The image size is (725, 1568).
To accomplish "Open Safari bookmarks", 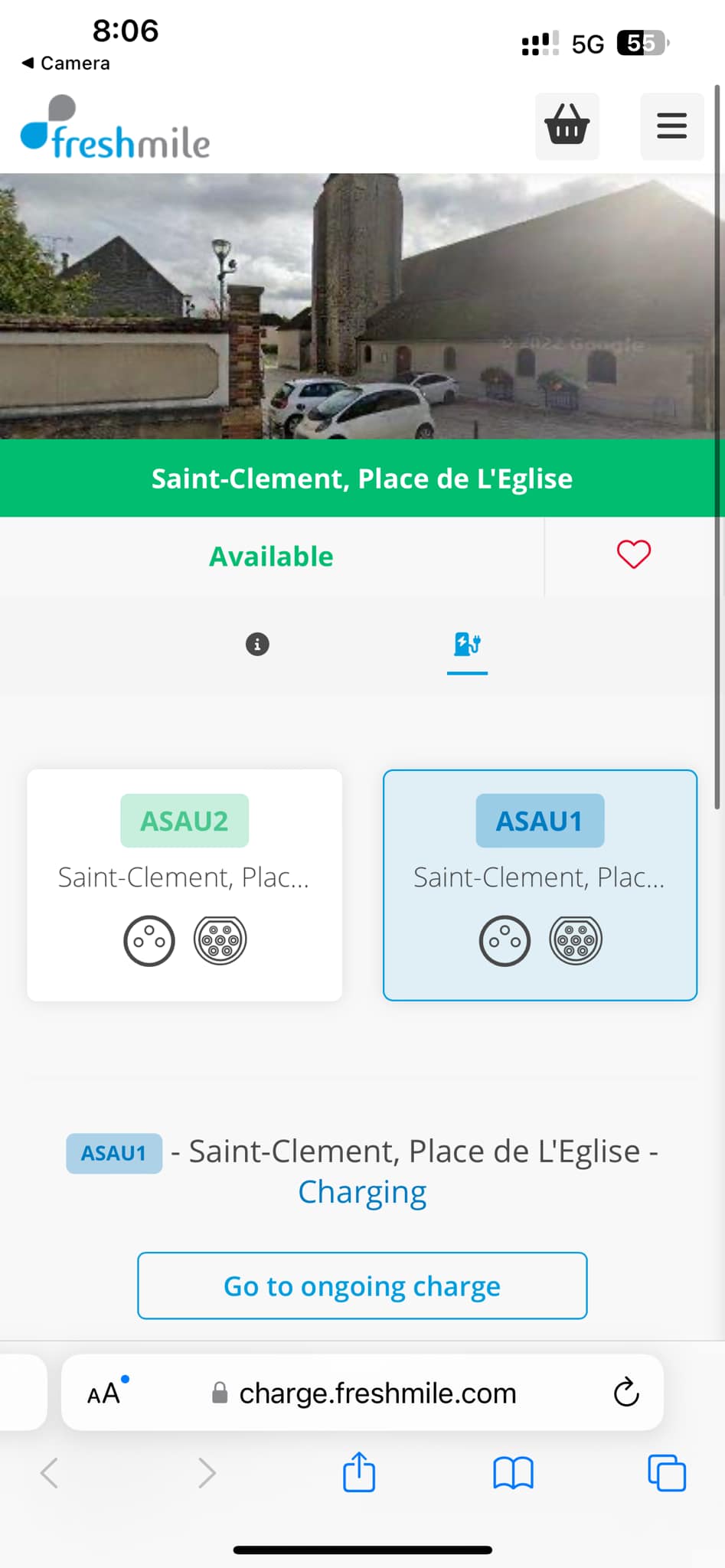I will pos(513,1473).
